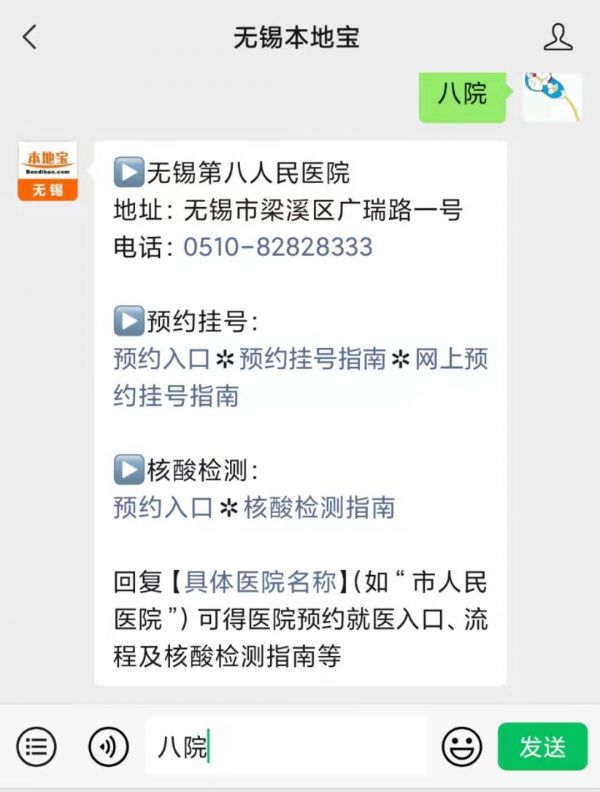Open my own avatar profile
Image resolution: width=600 pixels, height=792 pixels.
pyautogui.click(x=552, y=95)
